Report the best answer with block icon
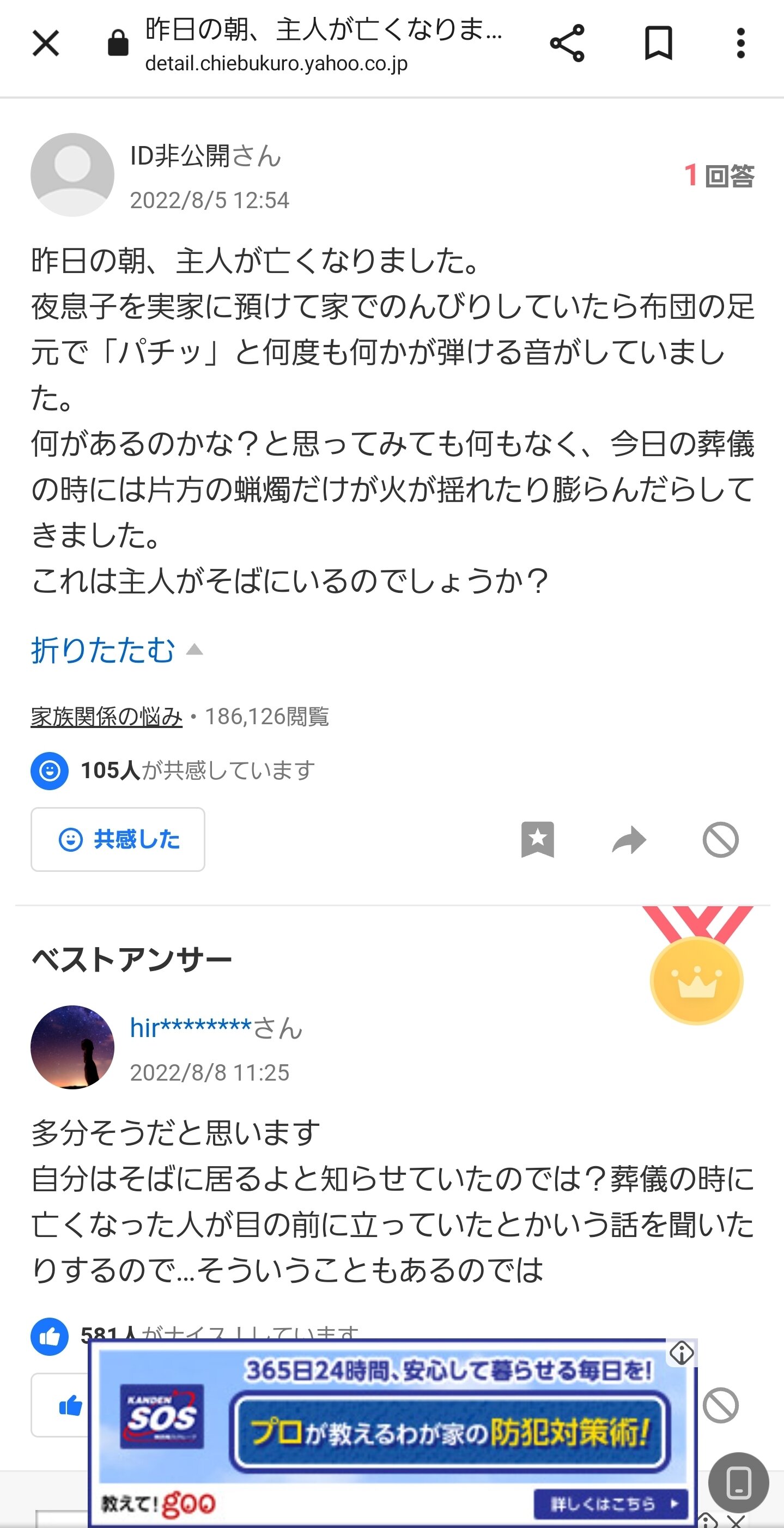This screenshot has height=1528, width=784. pos(720,1405)
